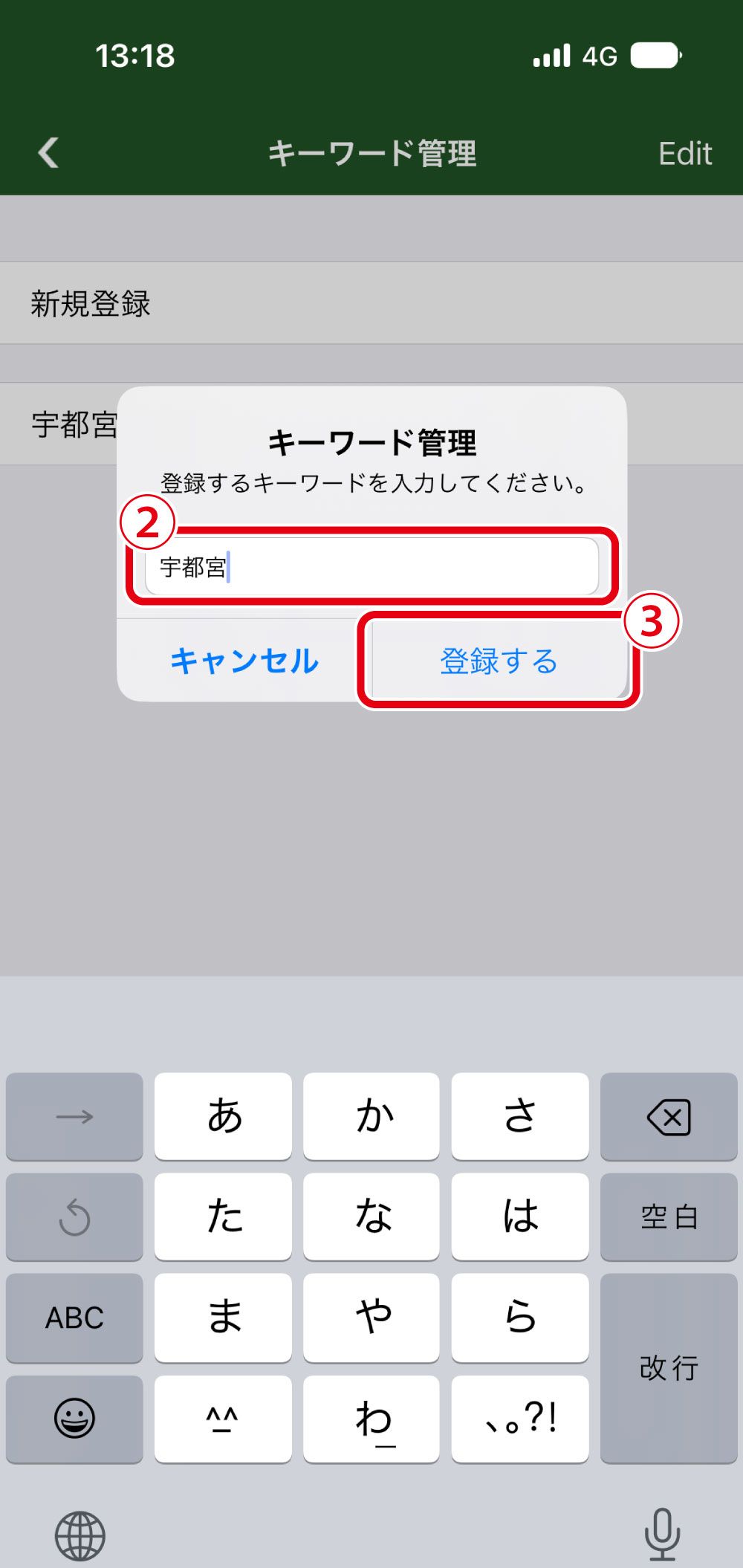743x1568 pixels.
Task: Open the emoji keyboard
Action: pos(74,1418)
